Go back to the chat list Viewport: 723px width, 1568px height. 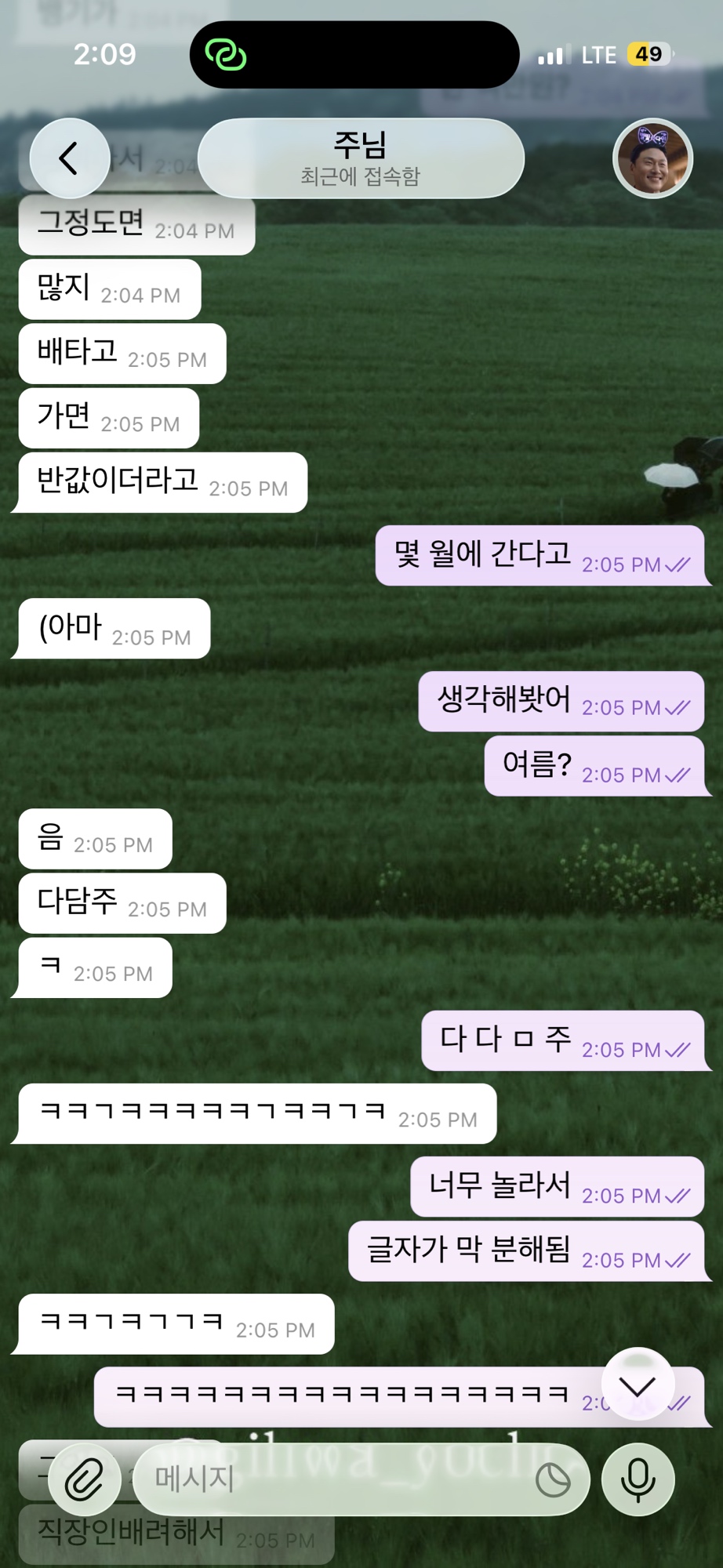tap(69, 158)
